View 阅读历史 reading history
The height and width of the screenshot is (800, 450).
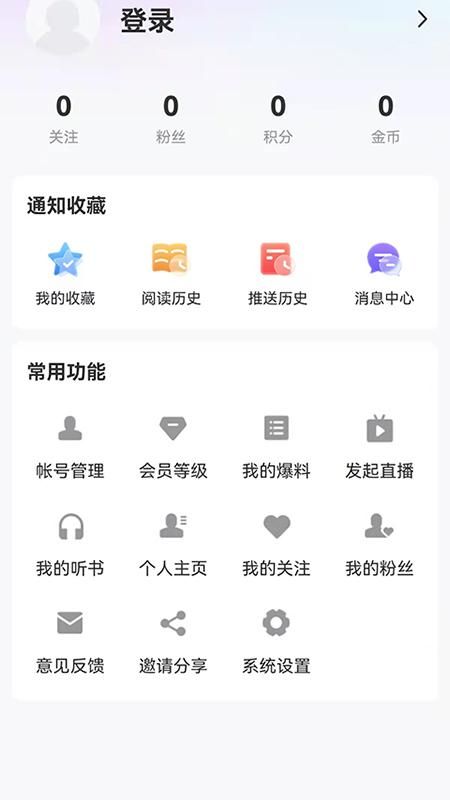[171, 274]
